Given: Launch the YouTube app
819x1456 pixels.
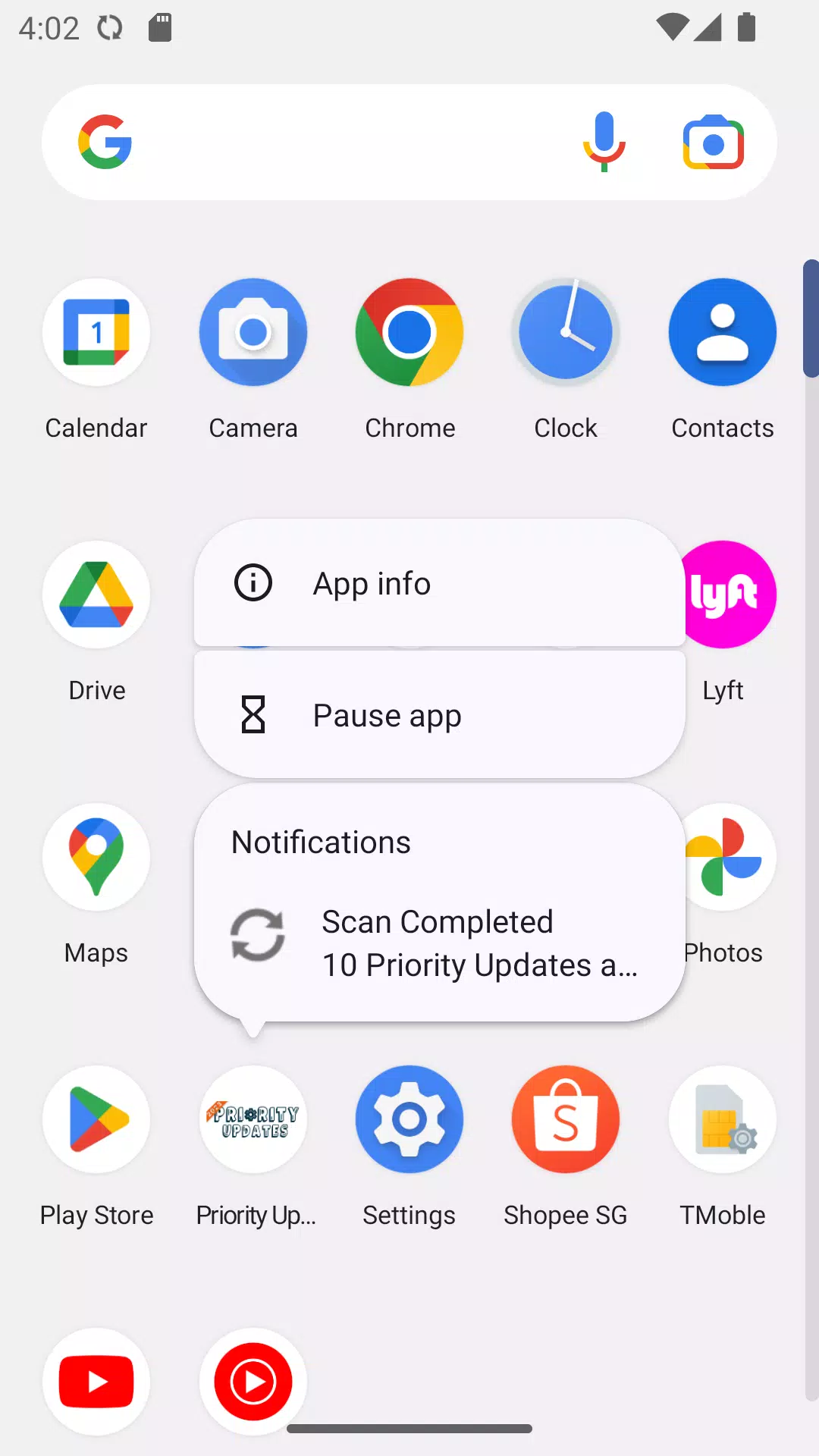Looking at the screenshot, I should click(x=96, y=1382).
